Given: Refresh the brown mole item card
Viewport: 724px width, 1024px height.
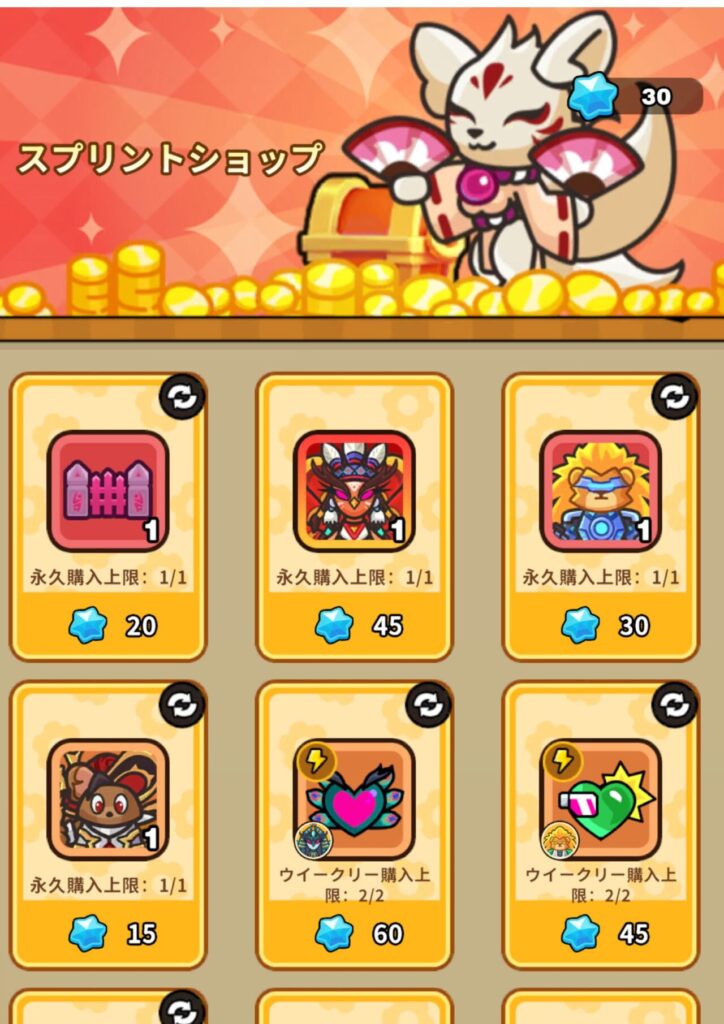Looking at the screenshot, I should click(182, 705).
